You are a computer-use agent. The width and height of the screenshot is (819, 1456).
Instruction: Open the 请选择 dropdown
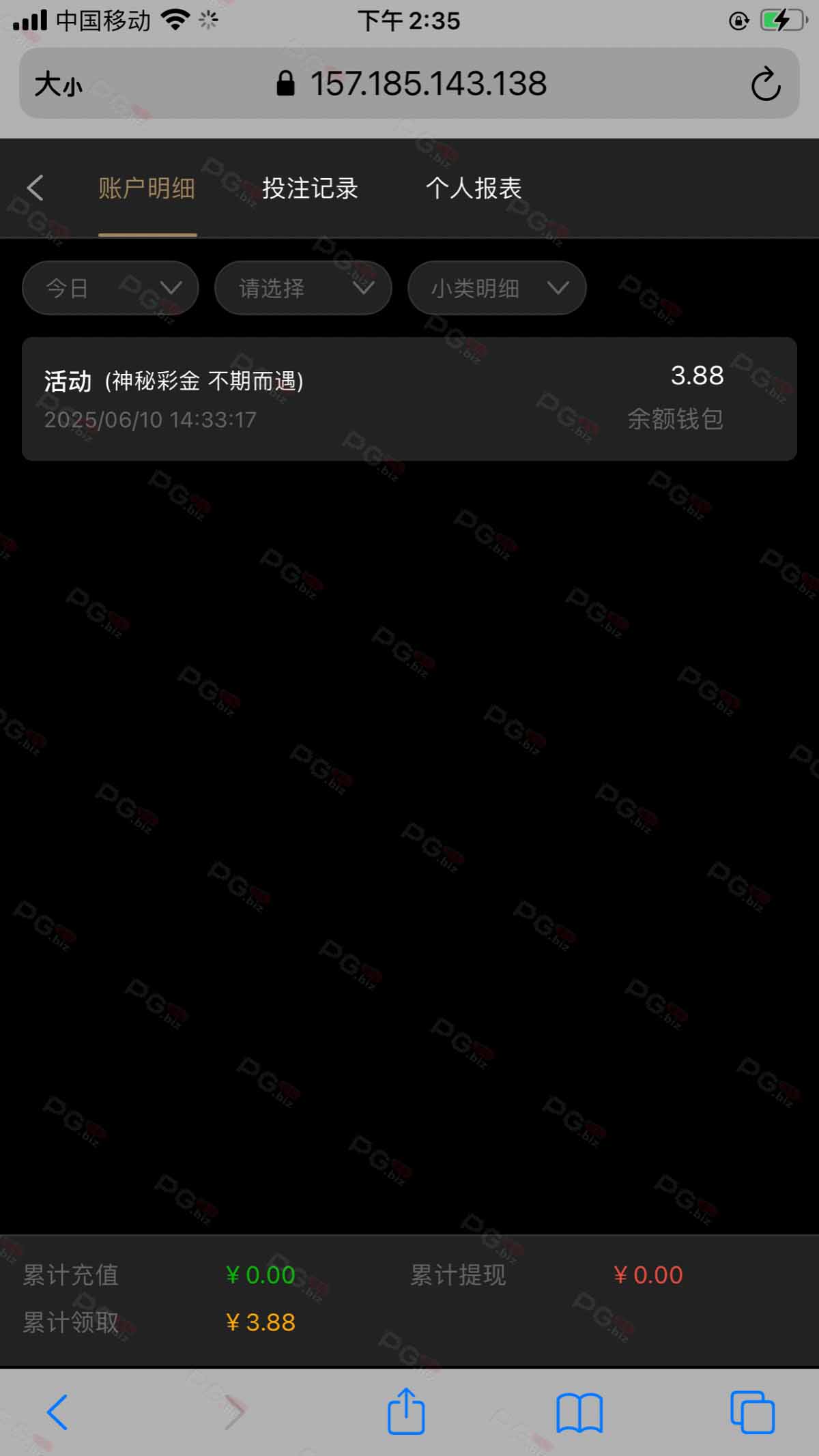(x=303, y=288)
